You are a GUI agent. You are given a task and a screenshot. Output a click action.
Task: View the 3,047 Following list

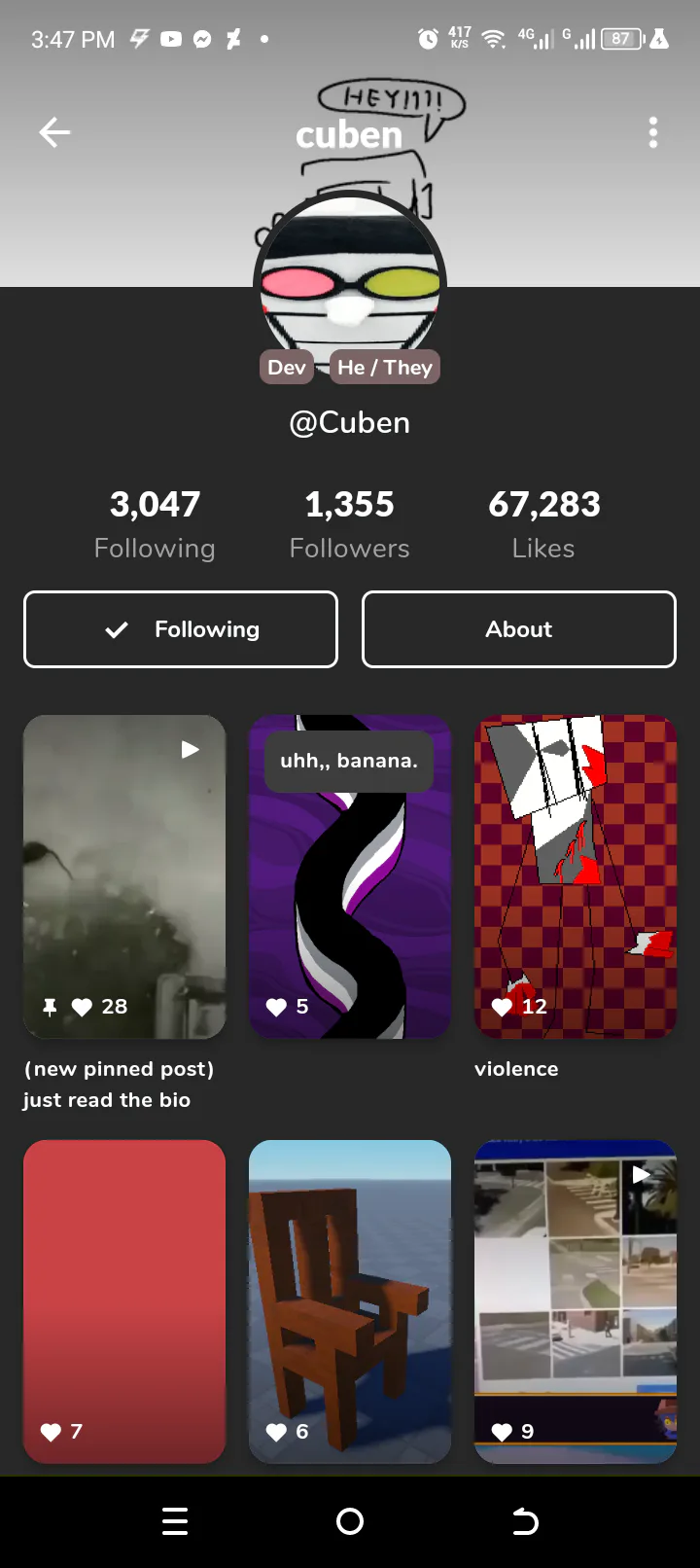pyautogui.click(x=155, y=524)
